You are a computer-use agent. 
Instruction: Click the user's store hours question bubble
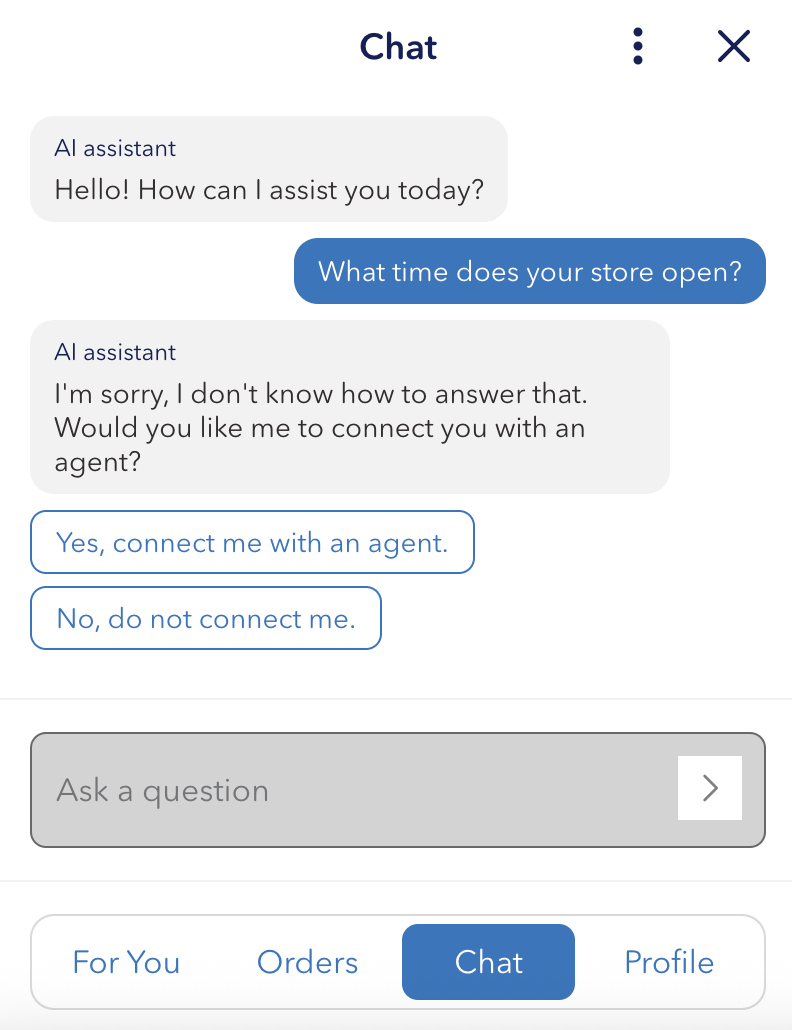coord(529,271)
